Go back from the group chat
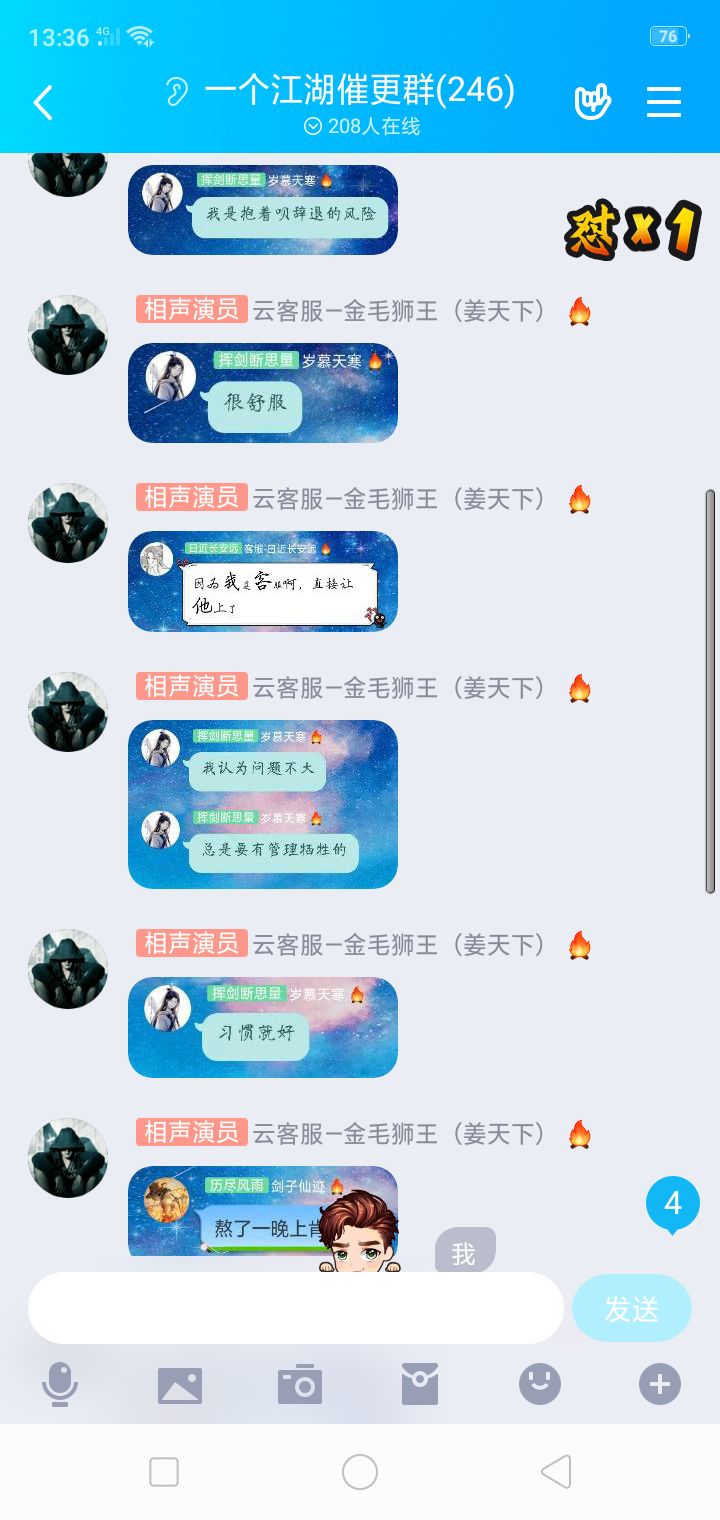The width and height of the screenshot is (720, 1520). 43,102
